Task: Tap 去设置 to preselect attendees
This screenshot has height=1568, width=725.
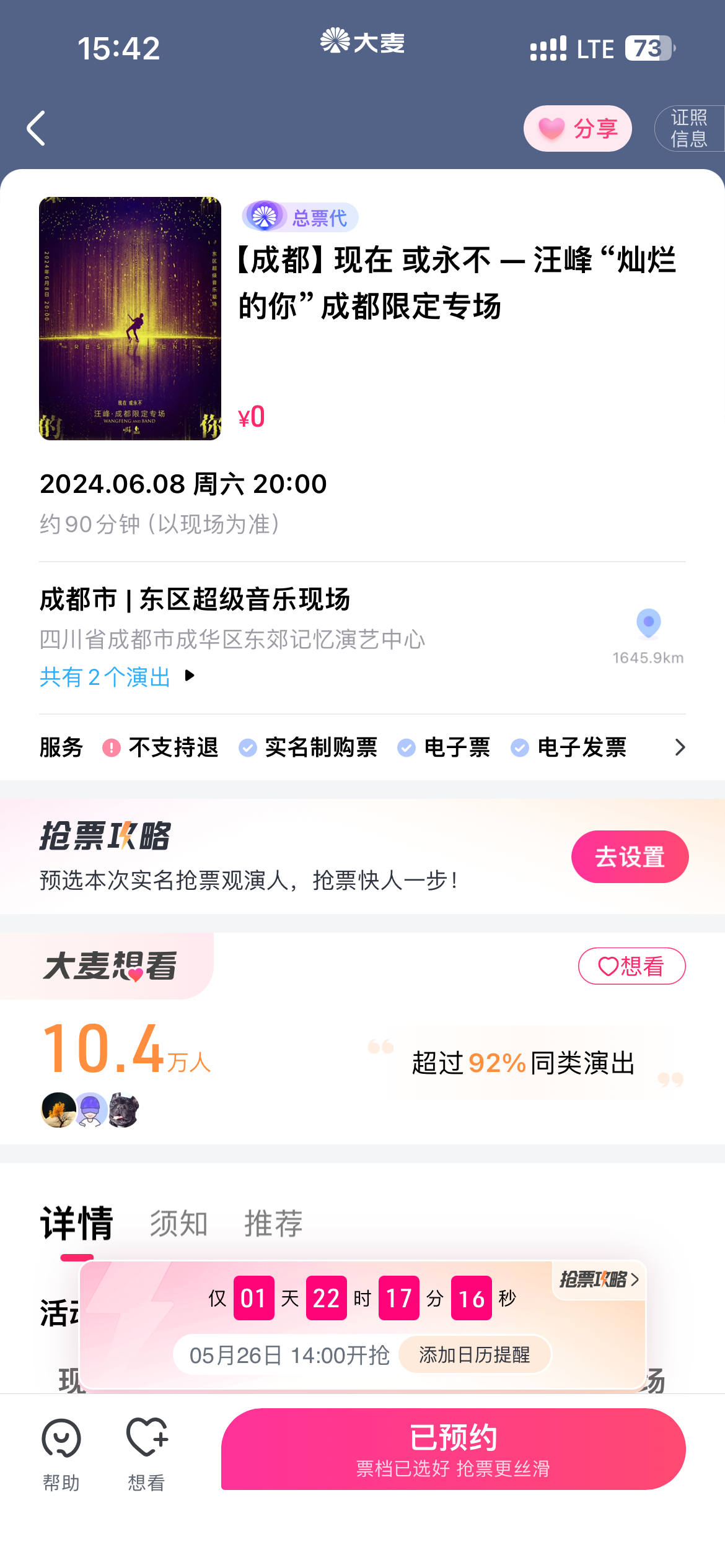Action: tap(630, 857)
